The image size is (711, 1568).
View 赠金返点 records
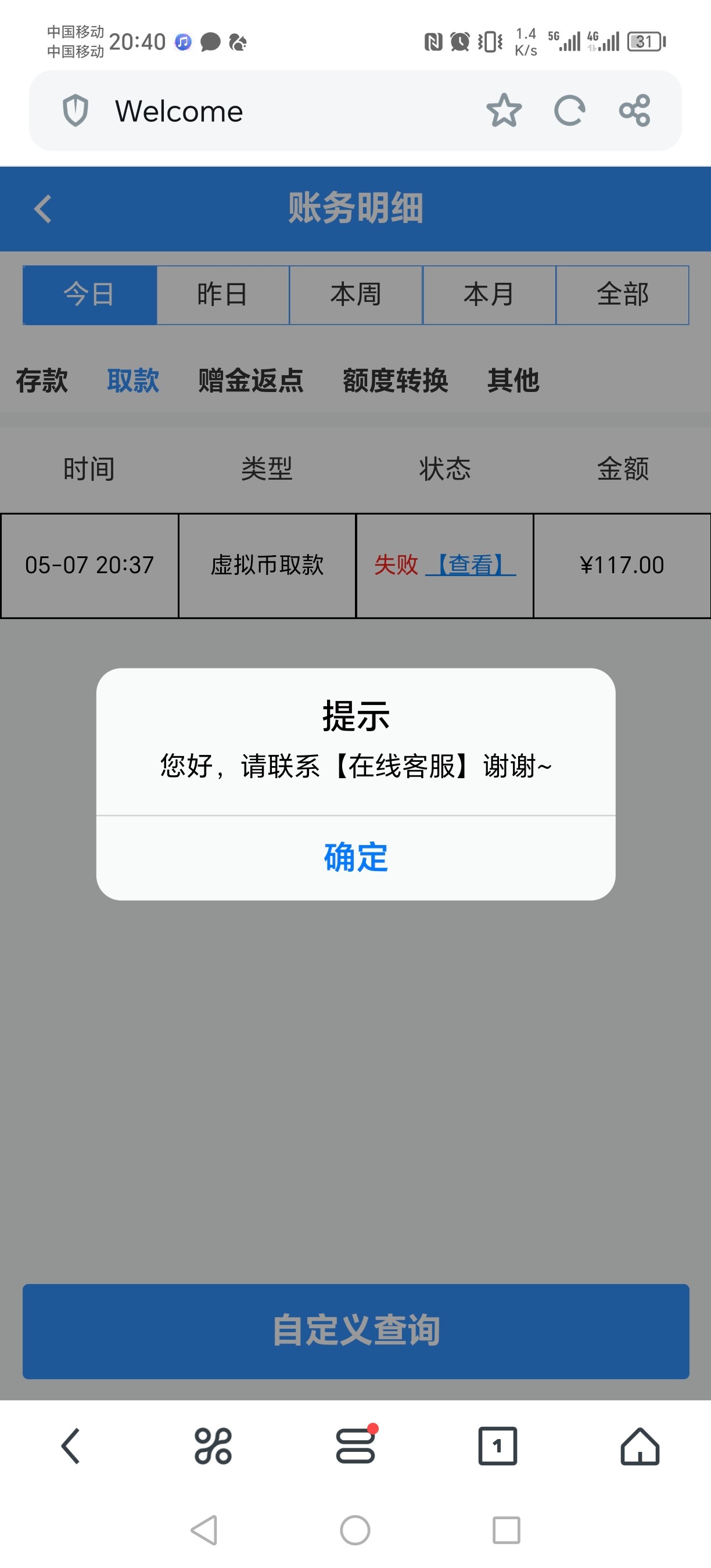pos(250,380)
